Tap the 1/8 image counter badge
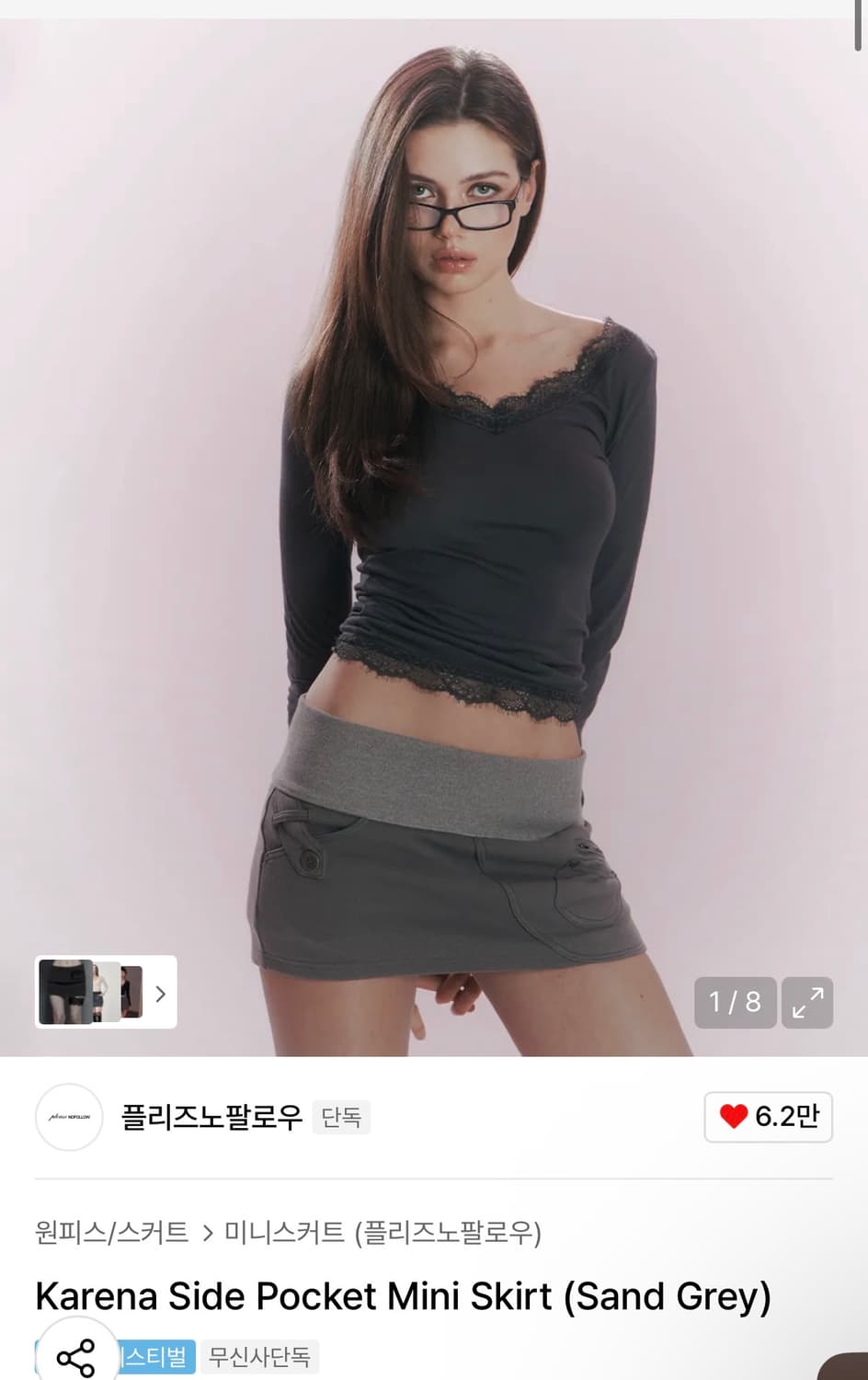This screenshot has width=868, height=1380. (x=735, y=1004)
